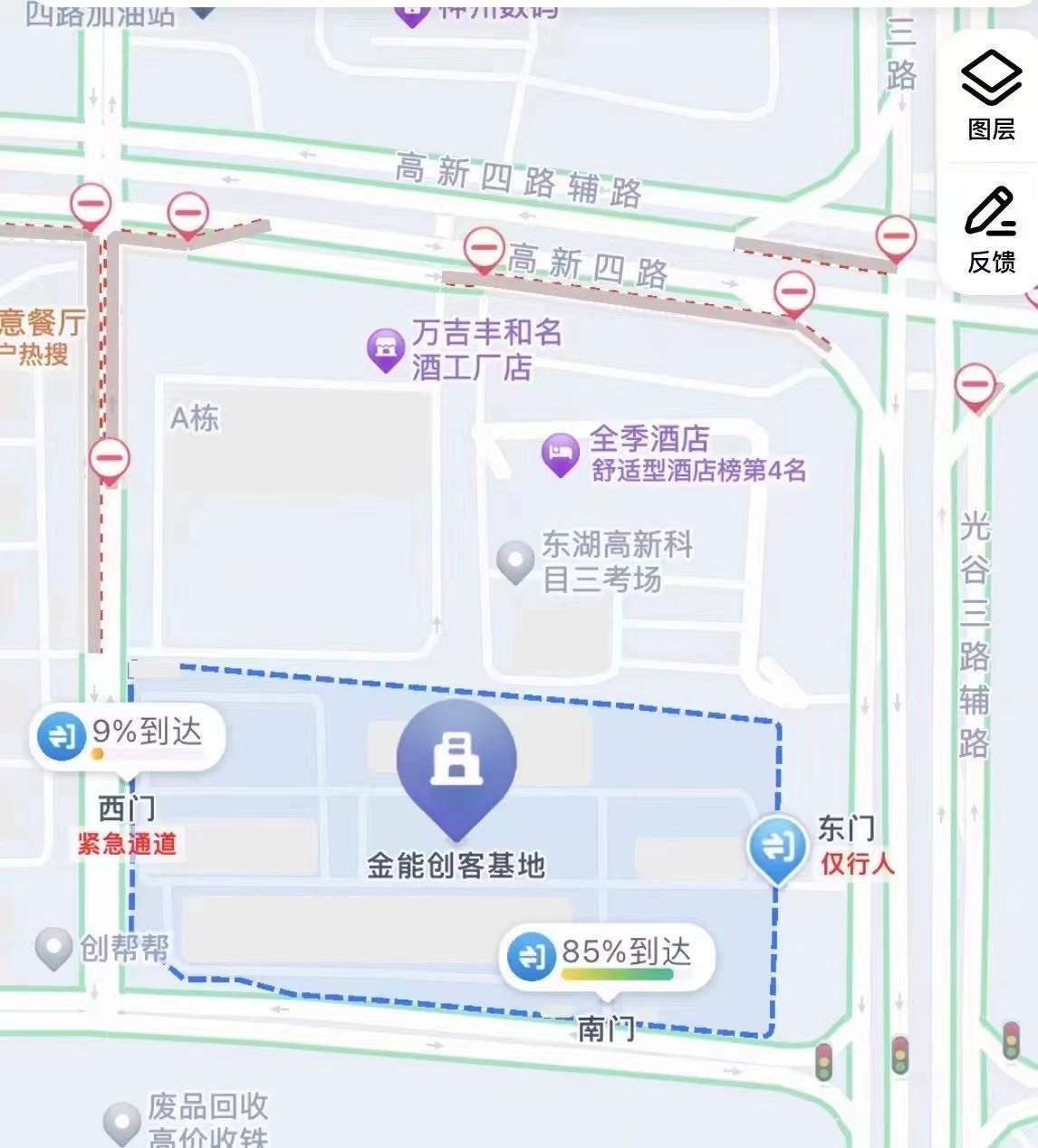This screenshot has width=1038, height=1148.
Task: Select the 东门 entrance marker
Action: (x=776, y=847)
